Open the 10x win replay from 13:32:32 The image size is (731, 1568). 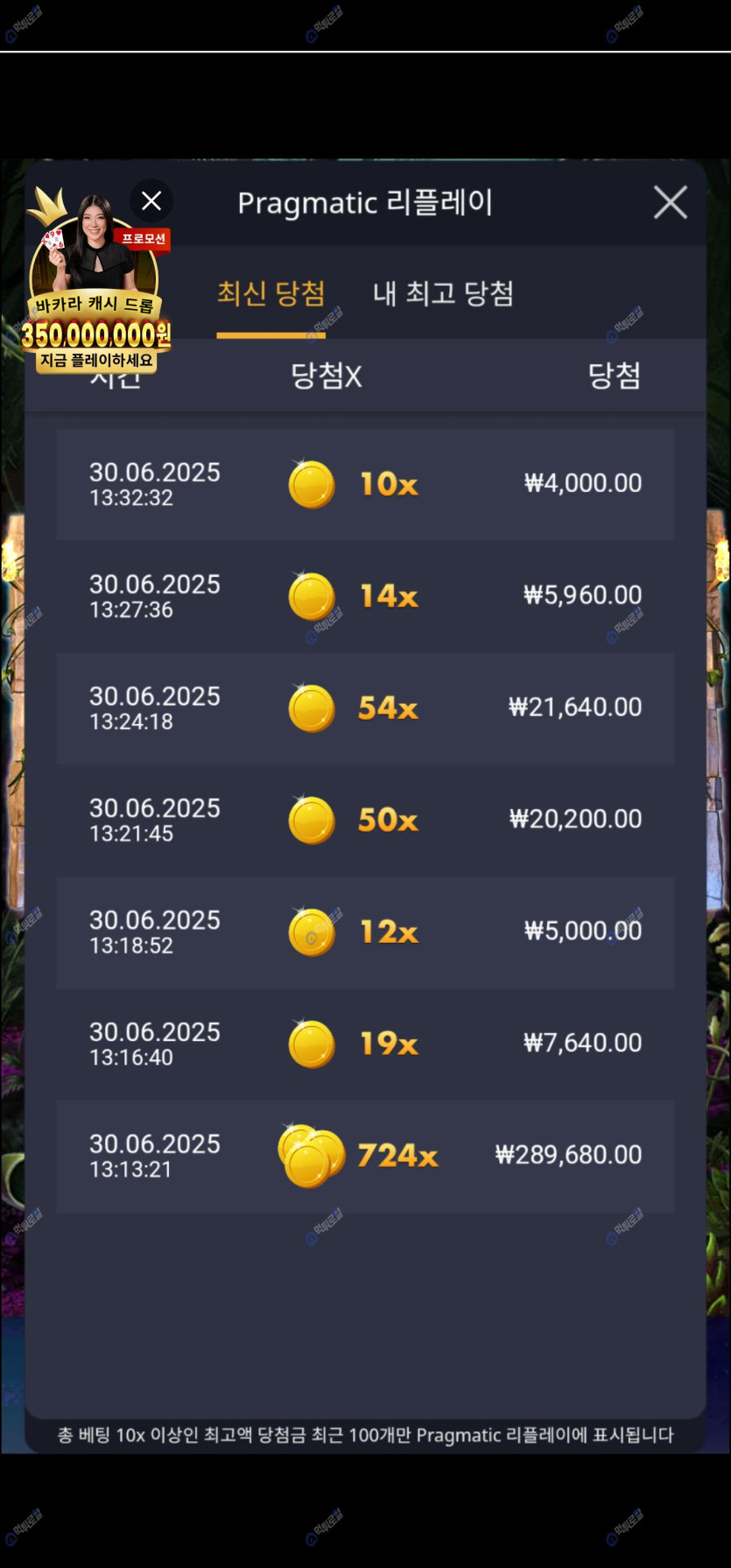(x=365, y=484)
